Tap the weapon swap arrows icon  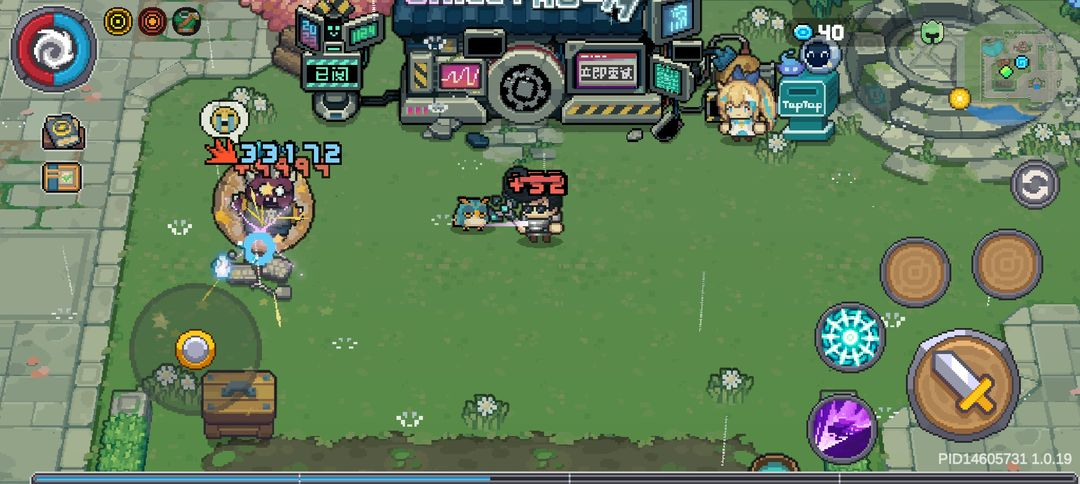click(x=1033, y=185)
